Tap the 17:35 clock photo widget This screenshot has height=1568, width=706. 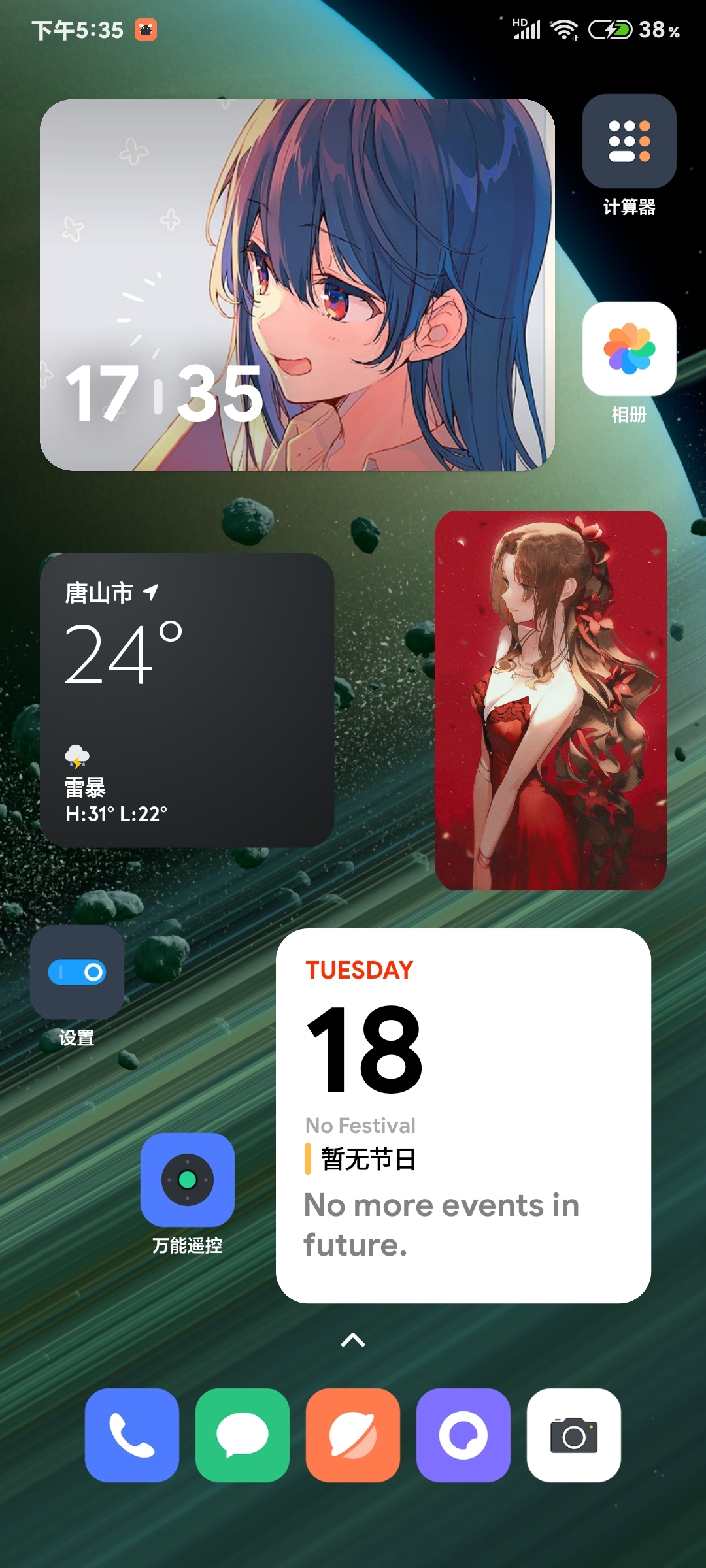tap(297, 285)
